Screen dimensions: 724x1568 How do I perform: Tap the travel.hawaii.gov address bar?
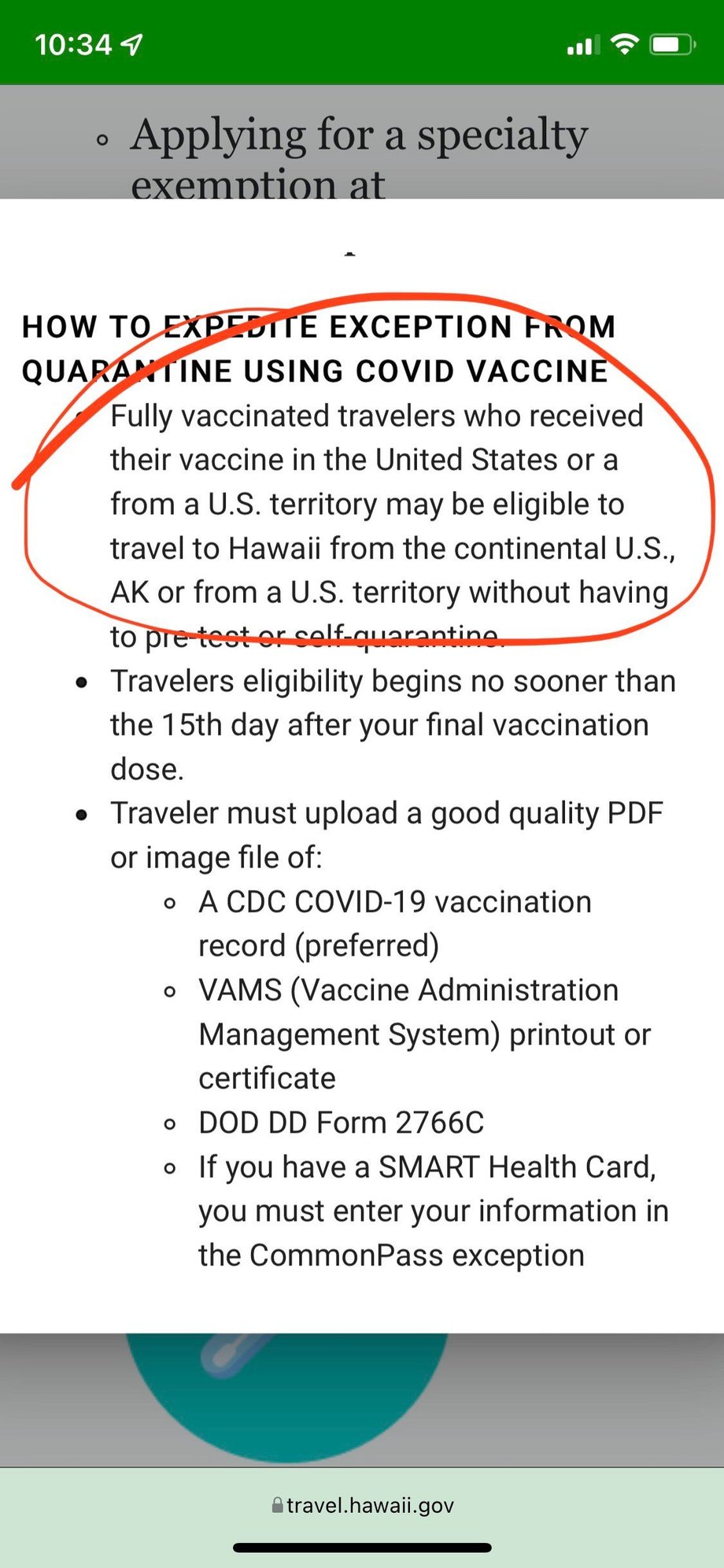pyautogui.click(x=362, y=1505)
